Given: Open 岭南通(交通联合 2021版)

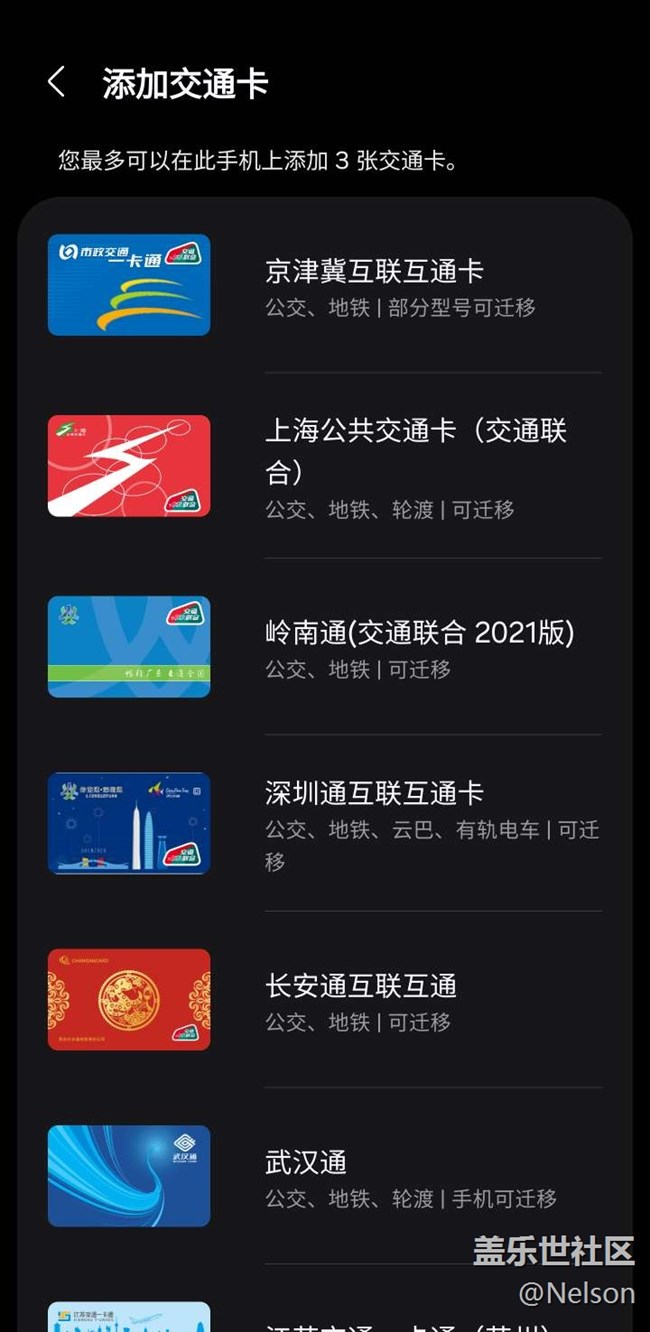Looking at the screenshot, I should [419, 647].
